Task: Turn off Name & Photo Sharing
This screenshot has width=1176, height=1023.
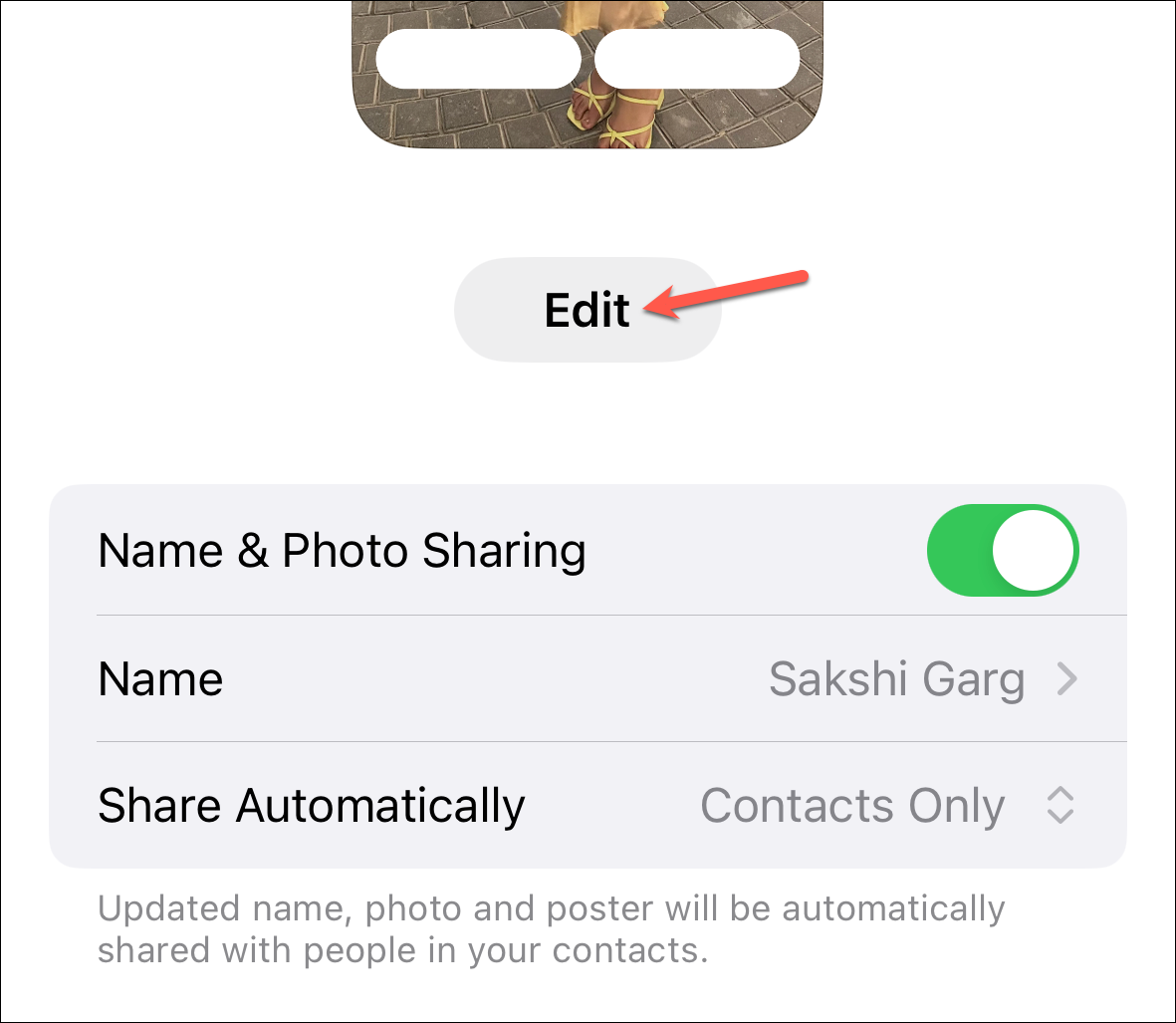Action: click(1003, 551)
